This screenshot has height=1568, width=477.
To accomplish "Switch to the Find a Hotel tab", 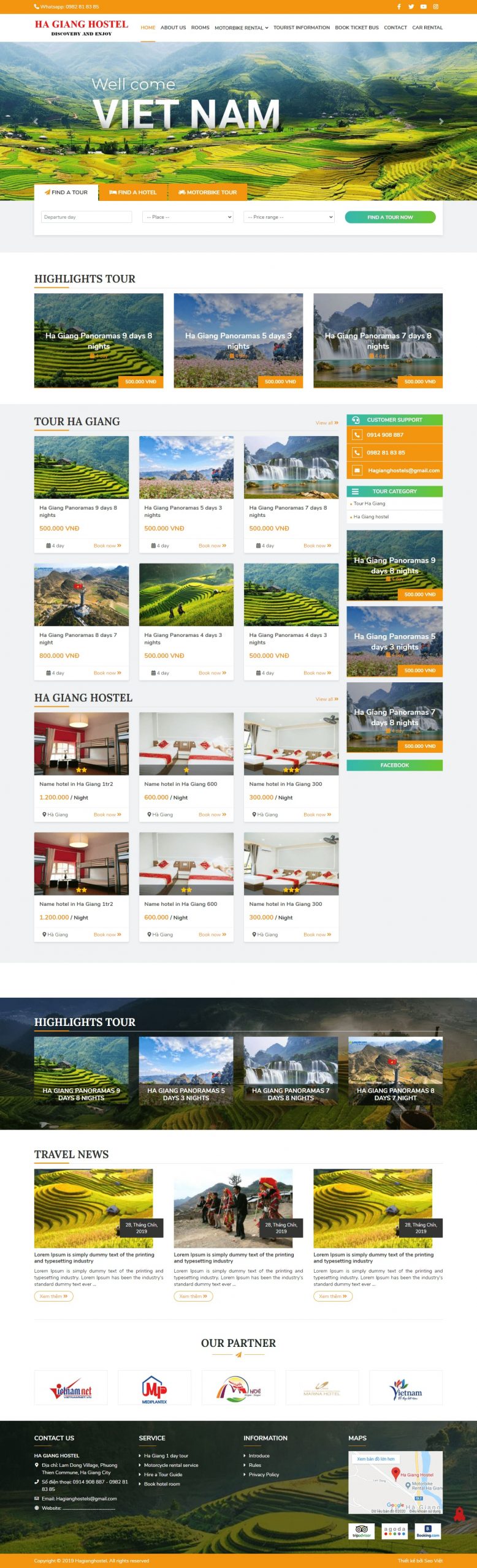I will click(133, 192).
